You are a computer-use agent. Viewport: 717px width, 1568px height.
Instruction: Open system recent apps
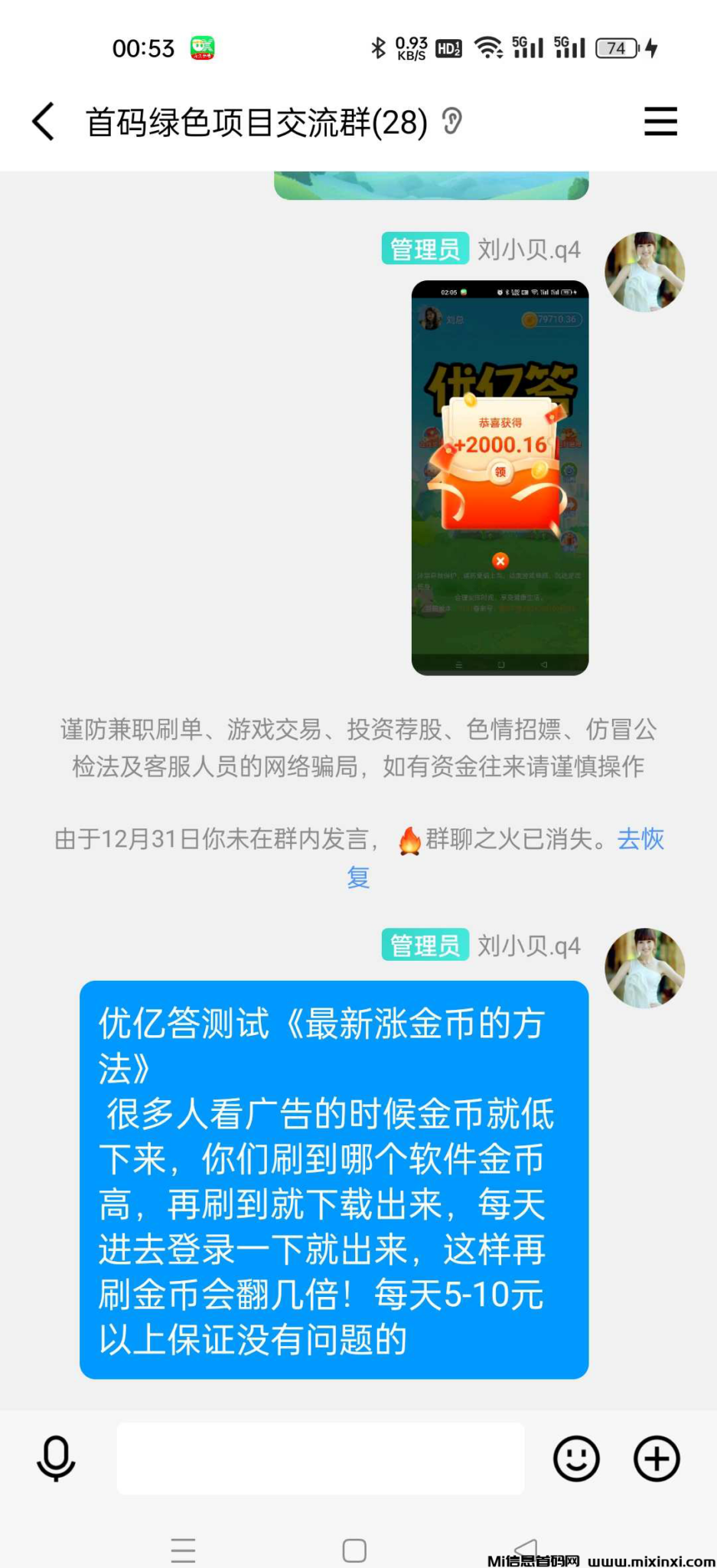(183, 1550)
